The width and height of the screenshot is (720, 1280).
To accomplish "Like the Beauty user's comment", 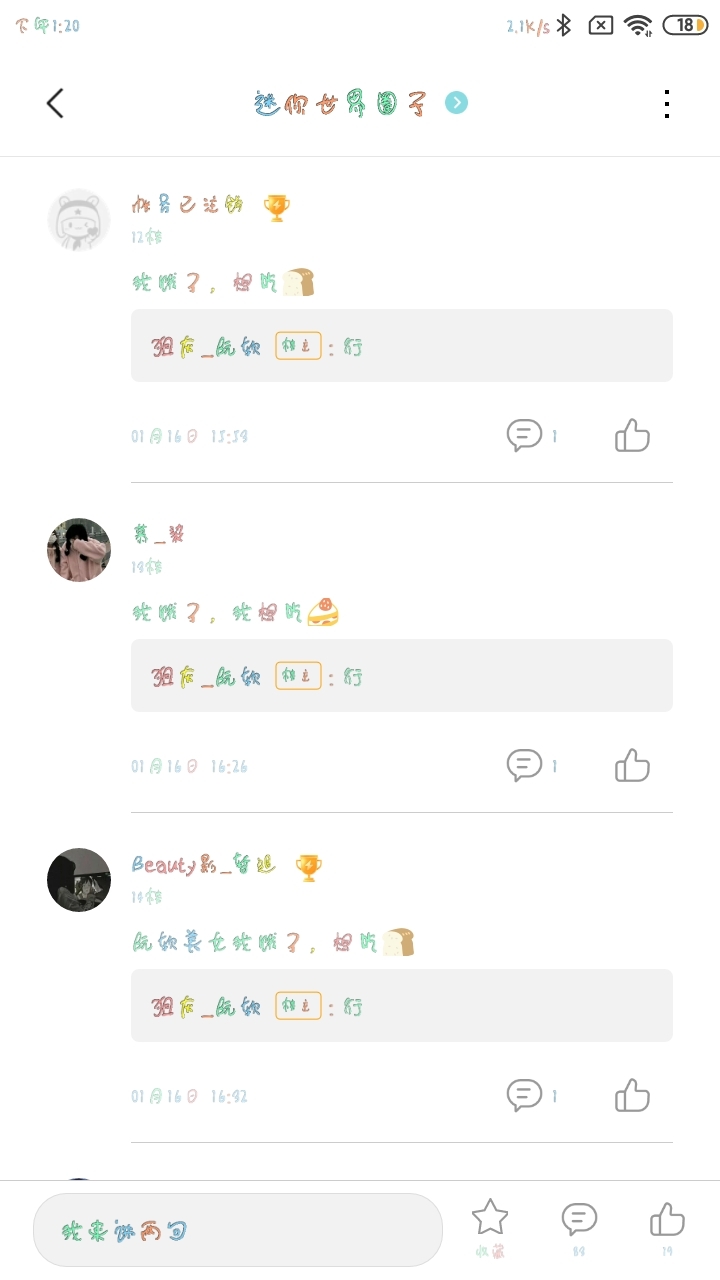I will point(632,1096).
